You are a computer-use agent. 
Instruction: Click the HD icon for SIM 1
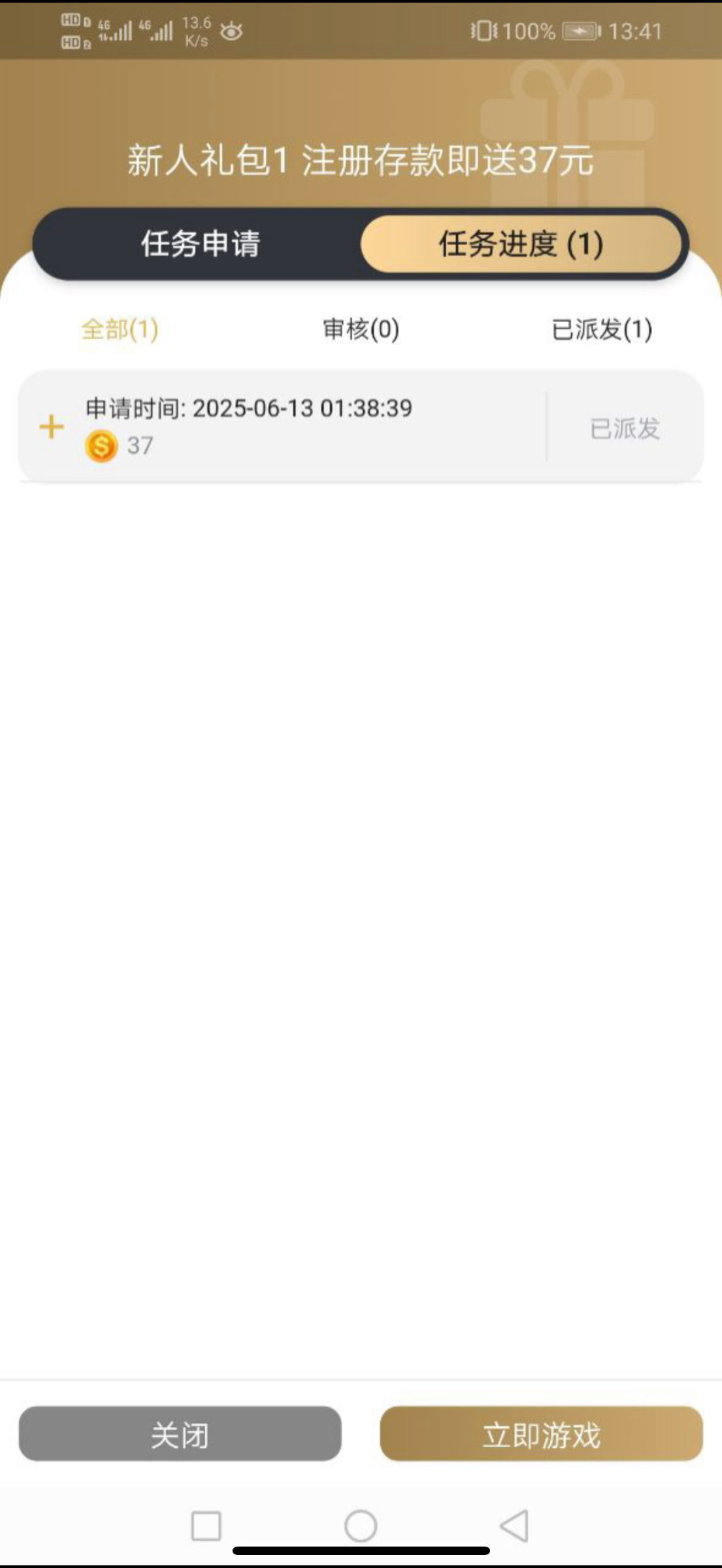point(72,20)
